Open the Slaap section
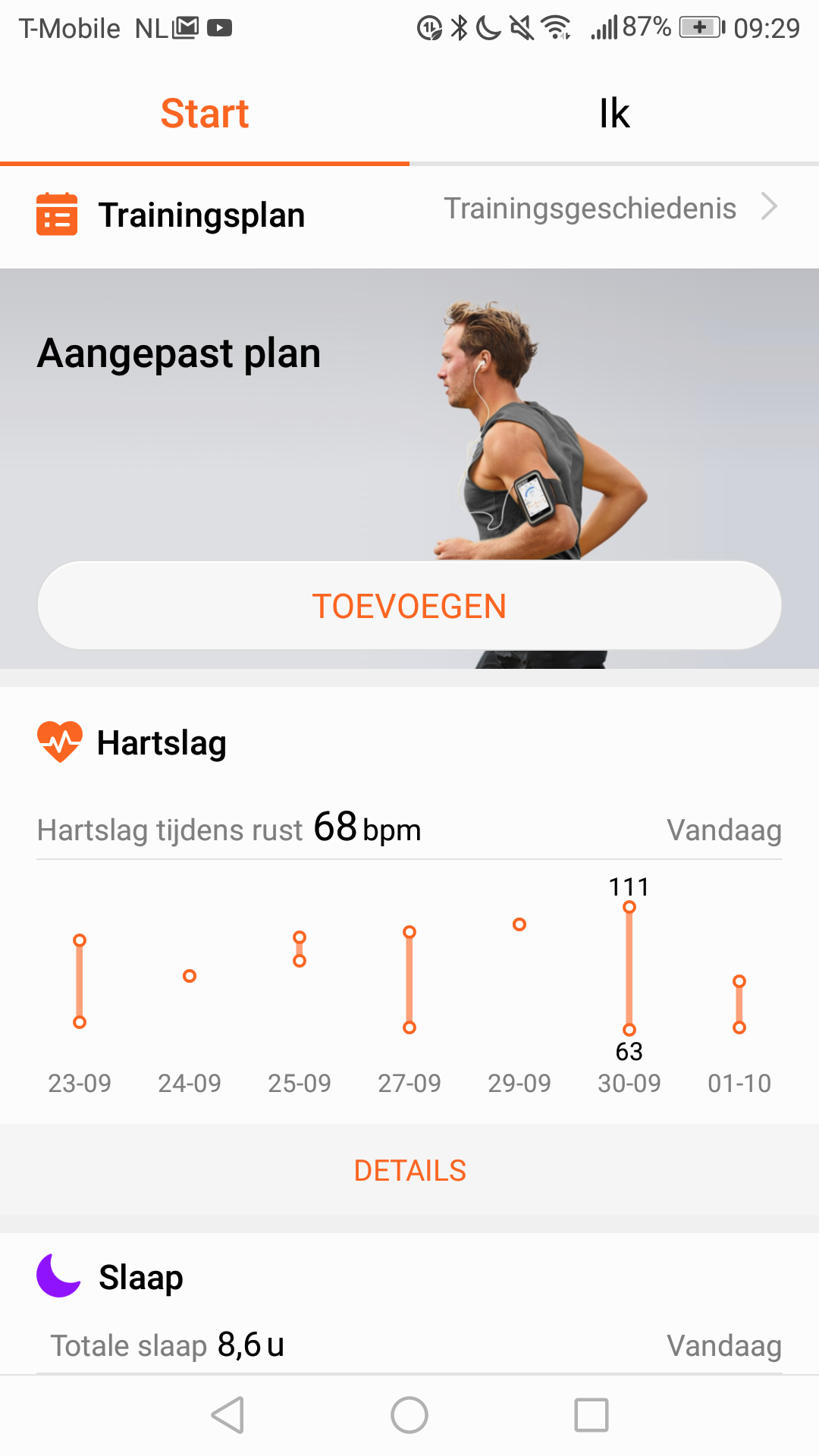819x1456 pixels. 141,1277
